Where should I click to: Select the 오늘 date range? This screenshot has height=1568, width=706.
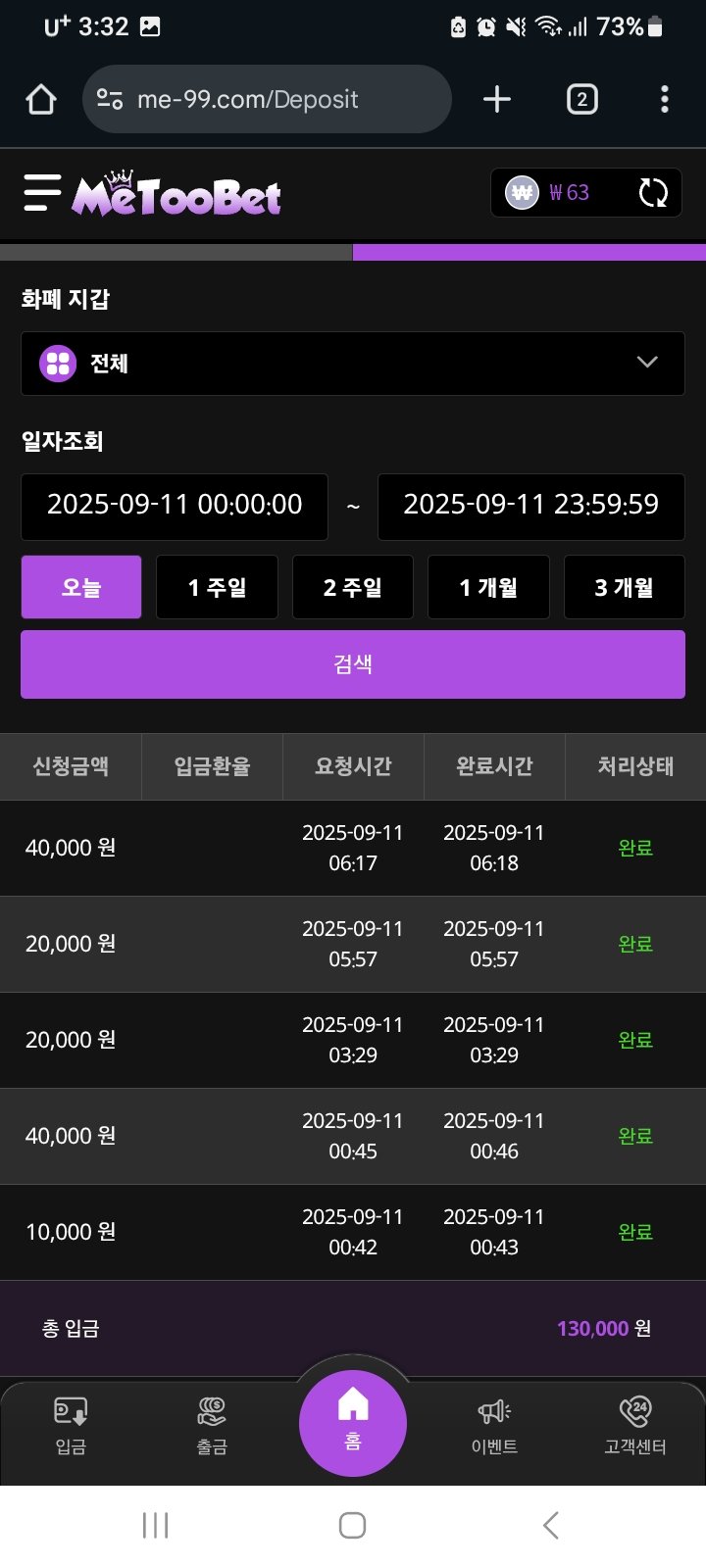[81, 587]
